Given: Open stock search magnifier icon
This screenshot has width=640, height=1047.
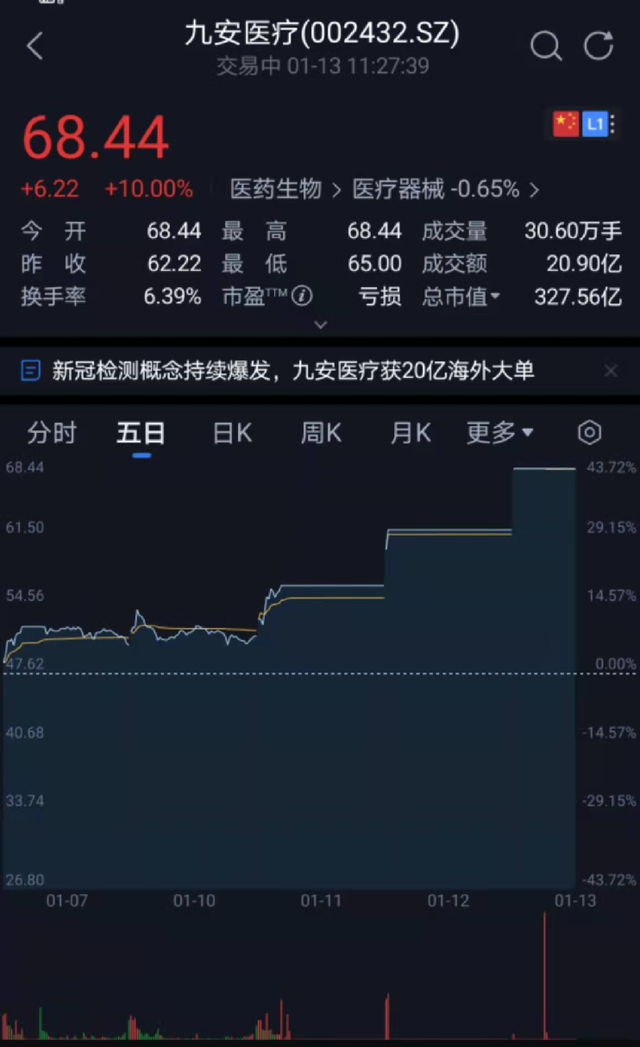Looking at the screenshot, I should pyautogui.click(x=545, y=46).
